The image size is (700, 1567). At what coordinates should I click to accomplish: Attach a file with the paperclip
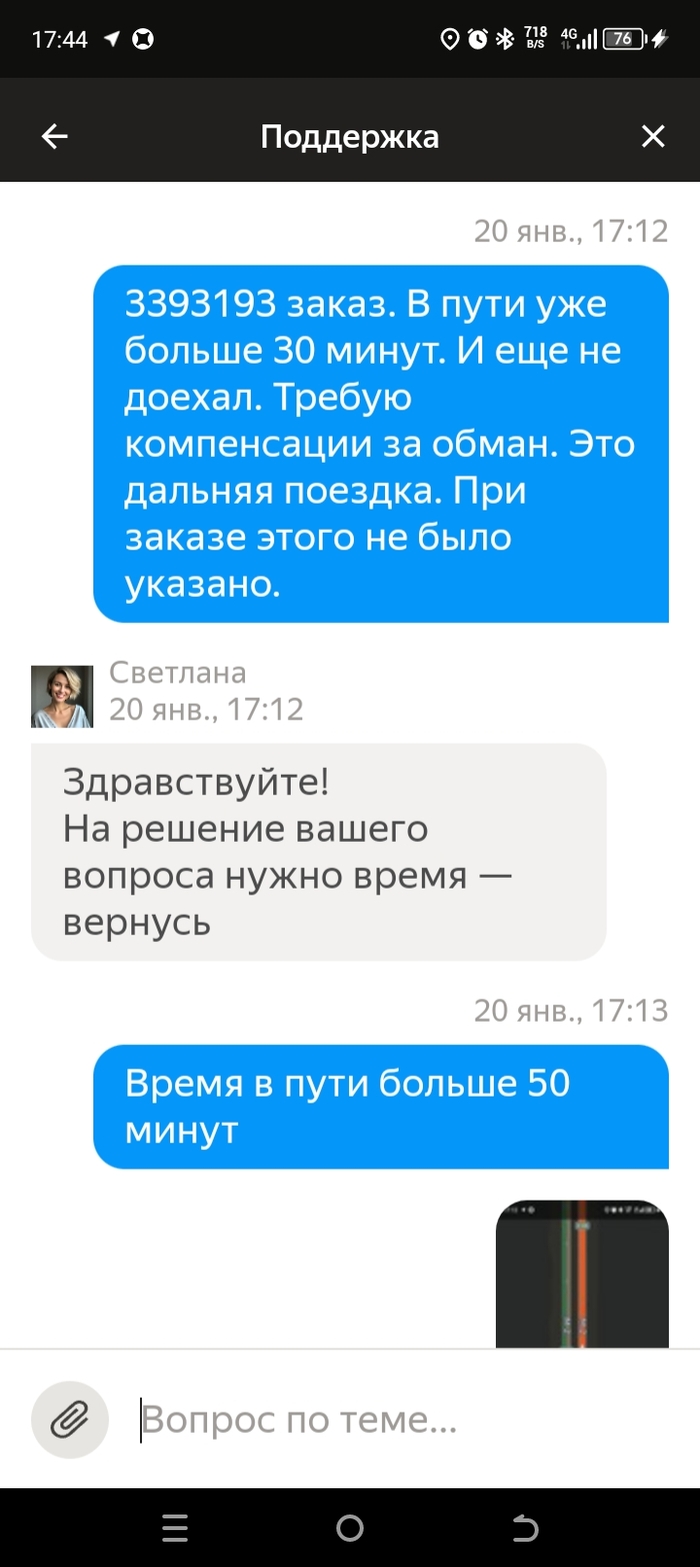[69, 1419]
